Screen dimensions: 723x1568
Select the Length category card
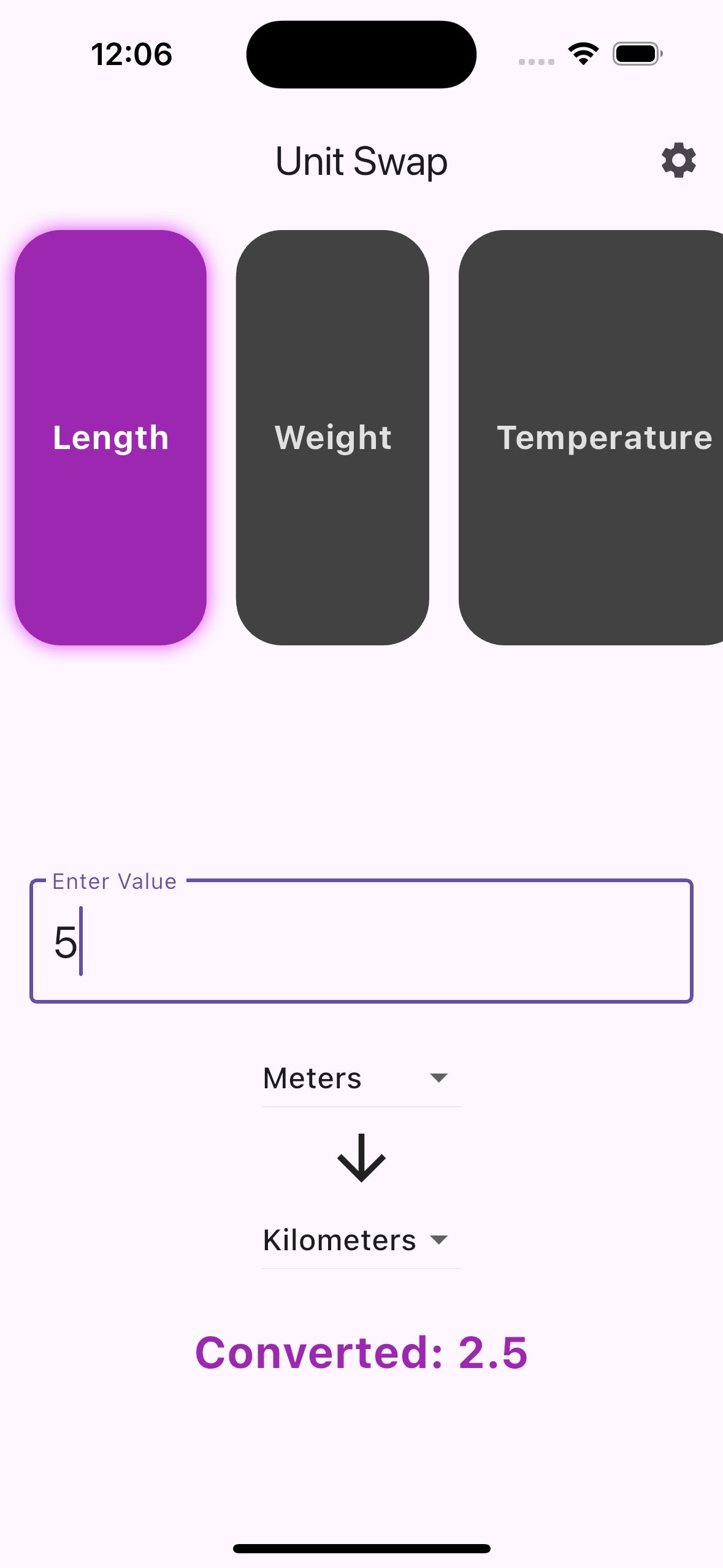pos(110,437)
